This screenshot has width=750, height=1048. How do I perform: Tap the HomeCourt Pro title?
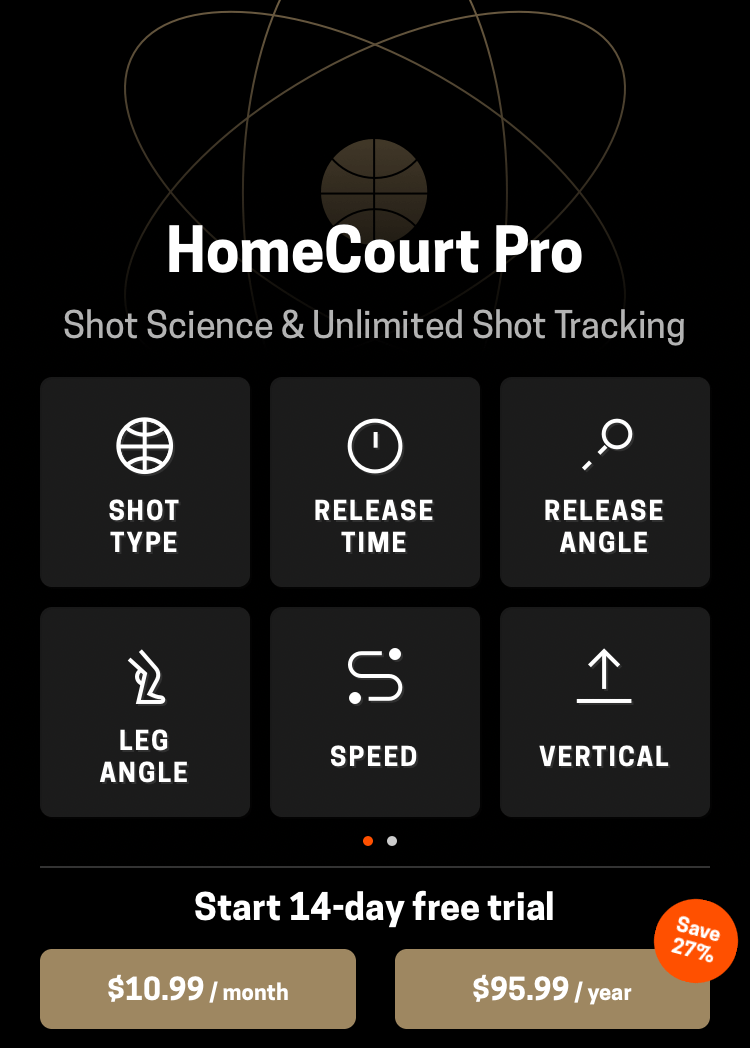(x=374, y=252)
